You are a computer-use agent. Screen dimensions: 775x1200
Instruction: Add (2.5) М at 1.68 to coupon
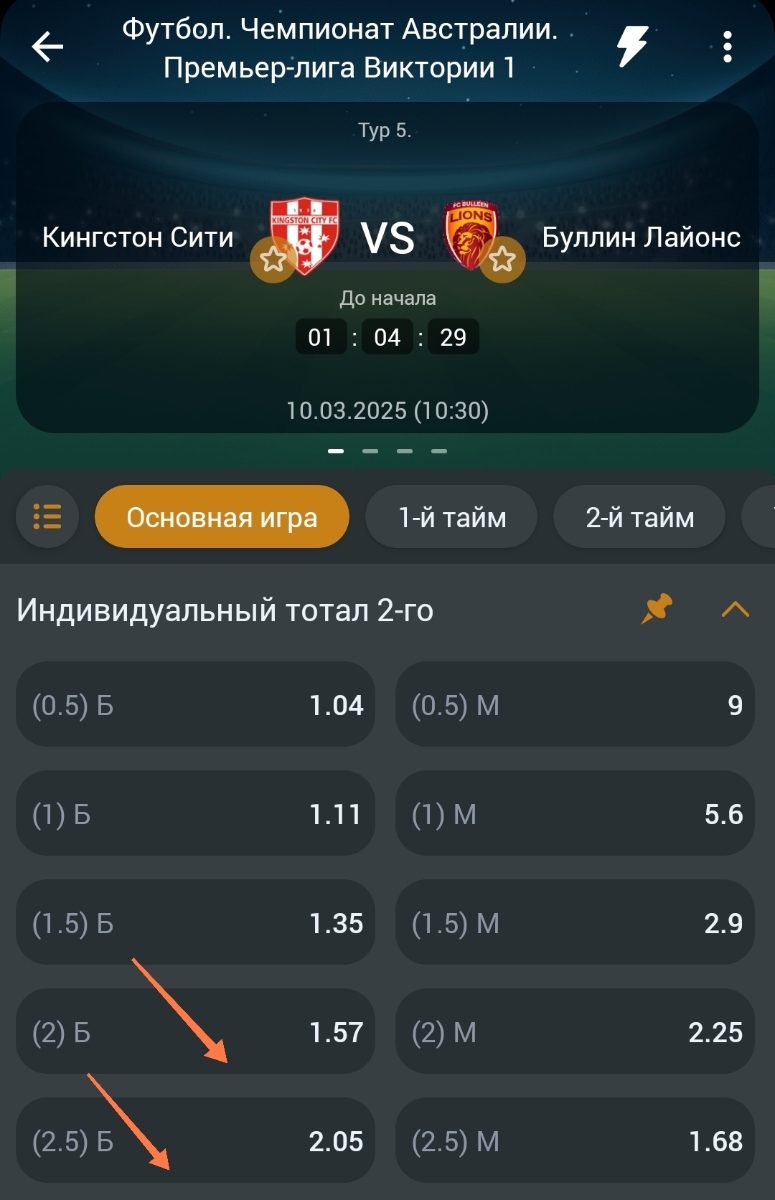click(577, 1140)
